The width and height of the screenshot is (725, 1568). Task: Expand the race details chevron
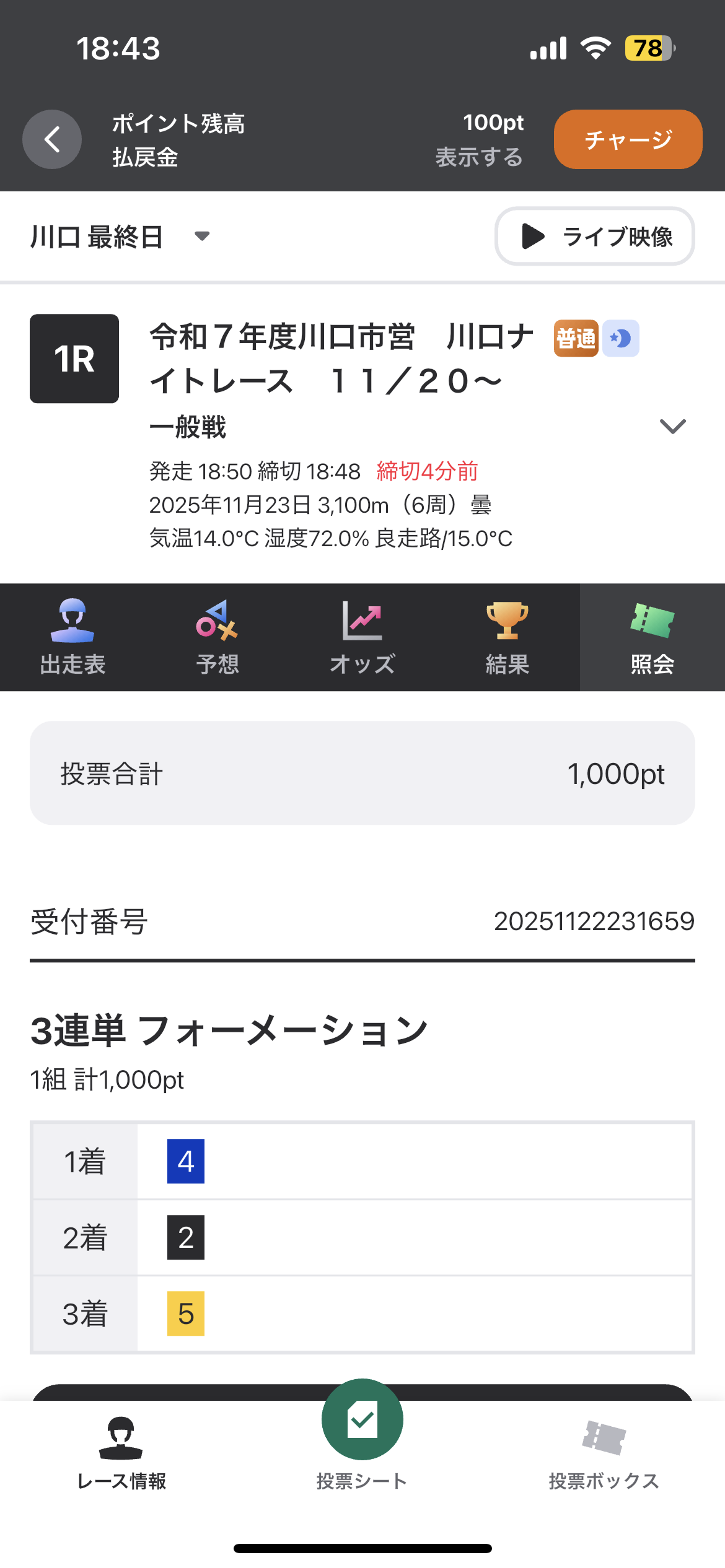click(x=672, y=426)
